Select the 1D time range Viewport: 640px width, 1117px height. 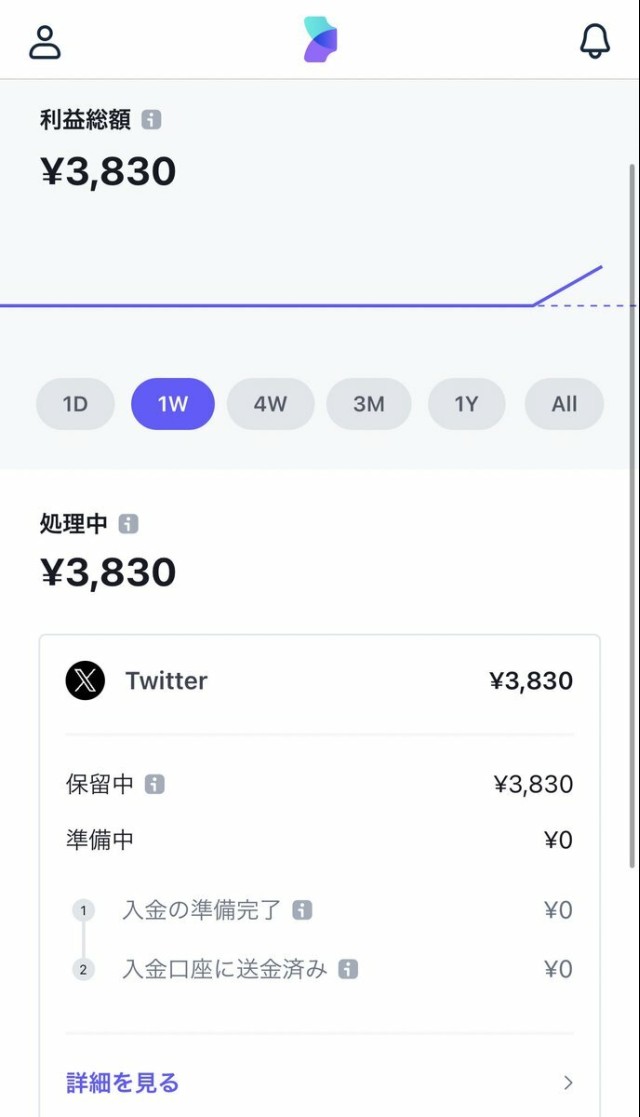tap(75, 404)
